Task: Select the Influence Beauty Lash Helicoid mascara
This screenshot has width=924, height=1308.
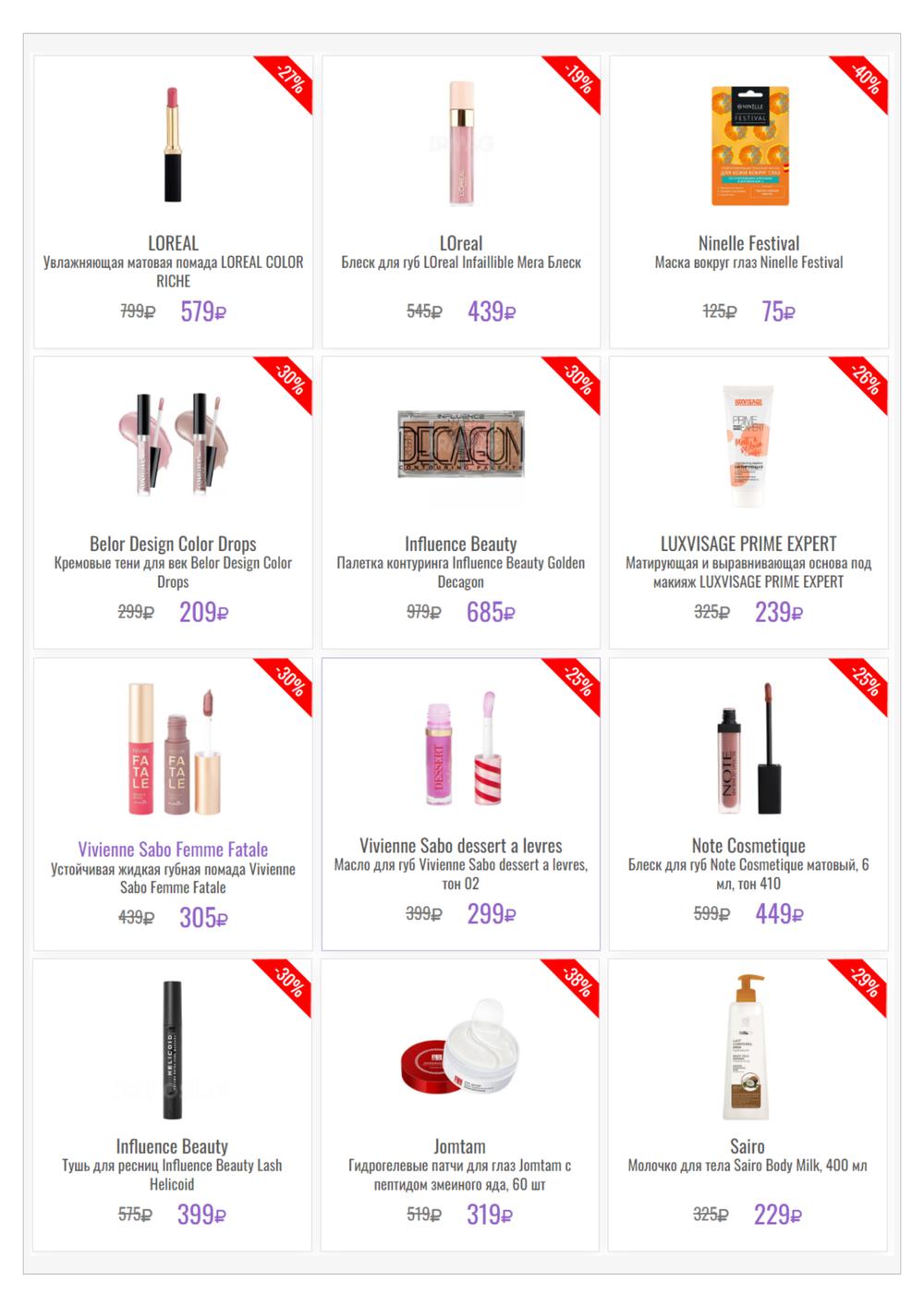Action: coord(173,1105)
